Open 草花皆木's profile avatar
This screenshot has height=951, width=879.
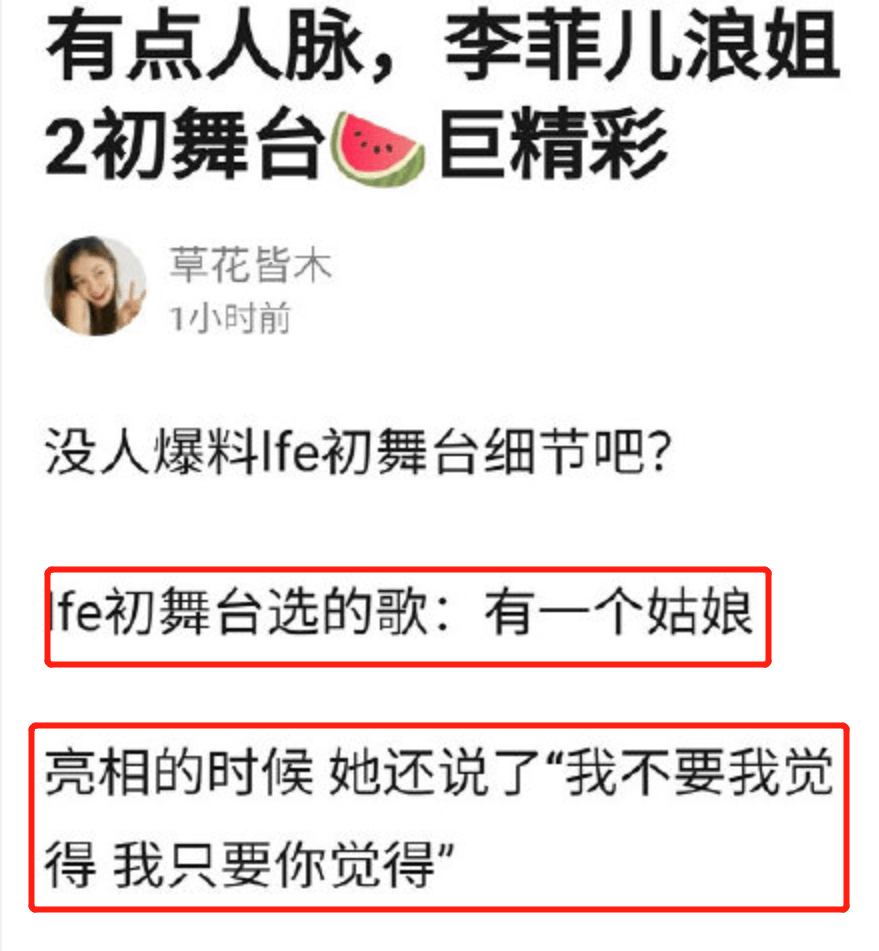[95, 286]
